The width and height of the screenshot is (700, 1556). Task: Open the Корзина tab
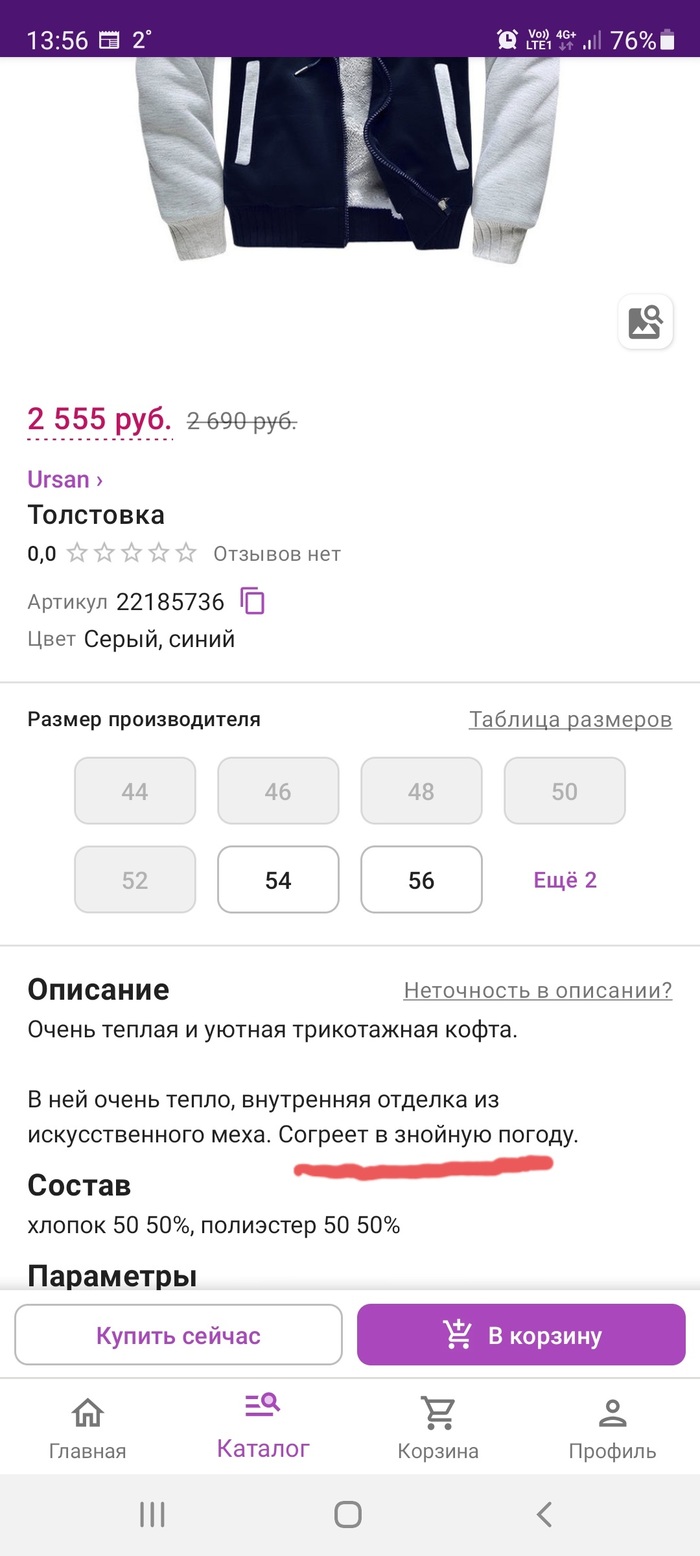438,1428
